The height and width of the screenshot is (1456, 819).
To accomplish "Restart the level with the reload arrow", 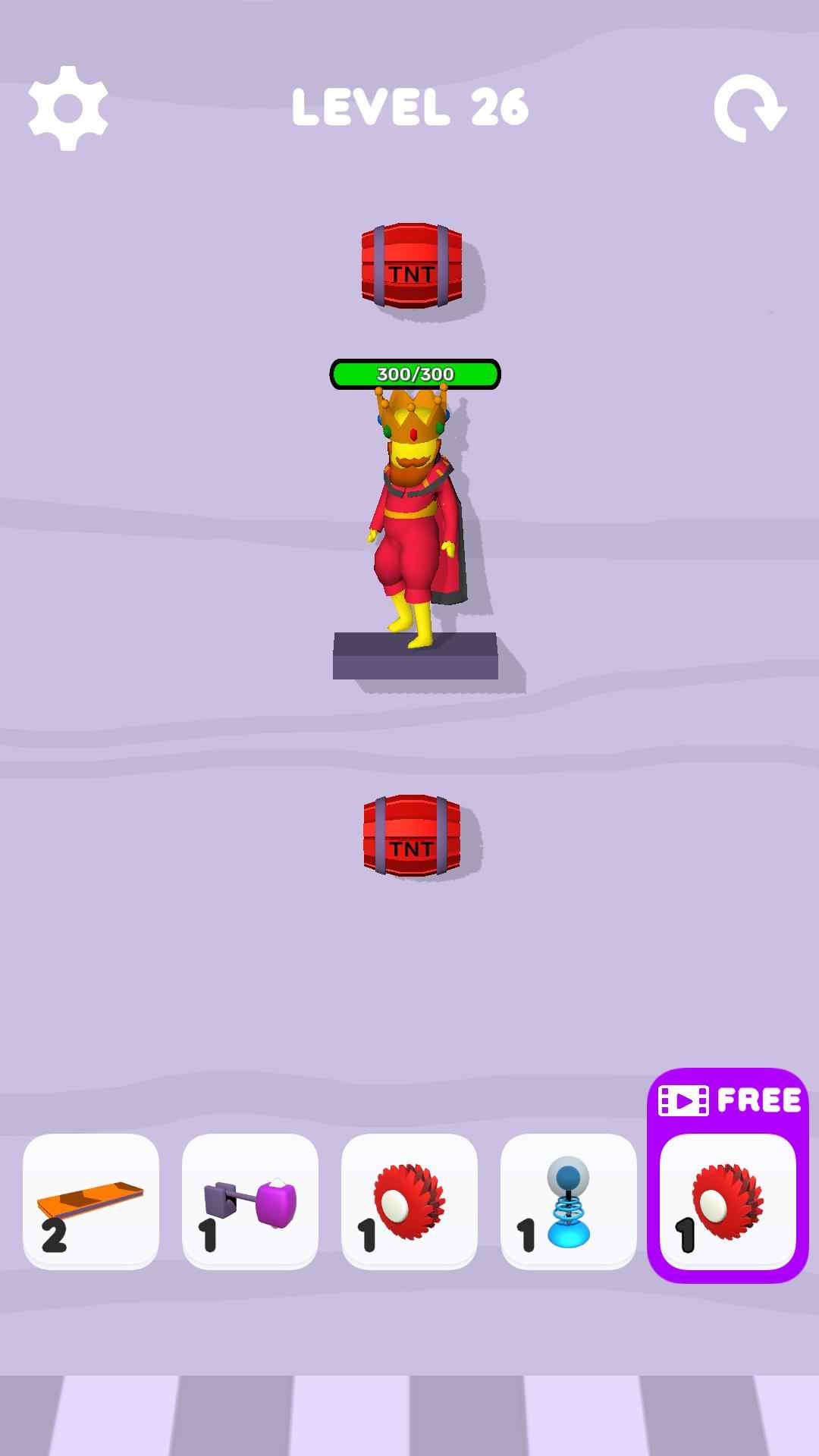I will point(749,109).
